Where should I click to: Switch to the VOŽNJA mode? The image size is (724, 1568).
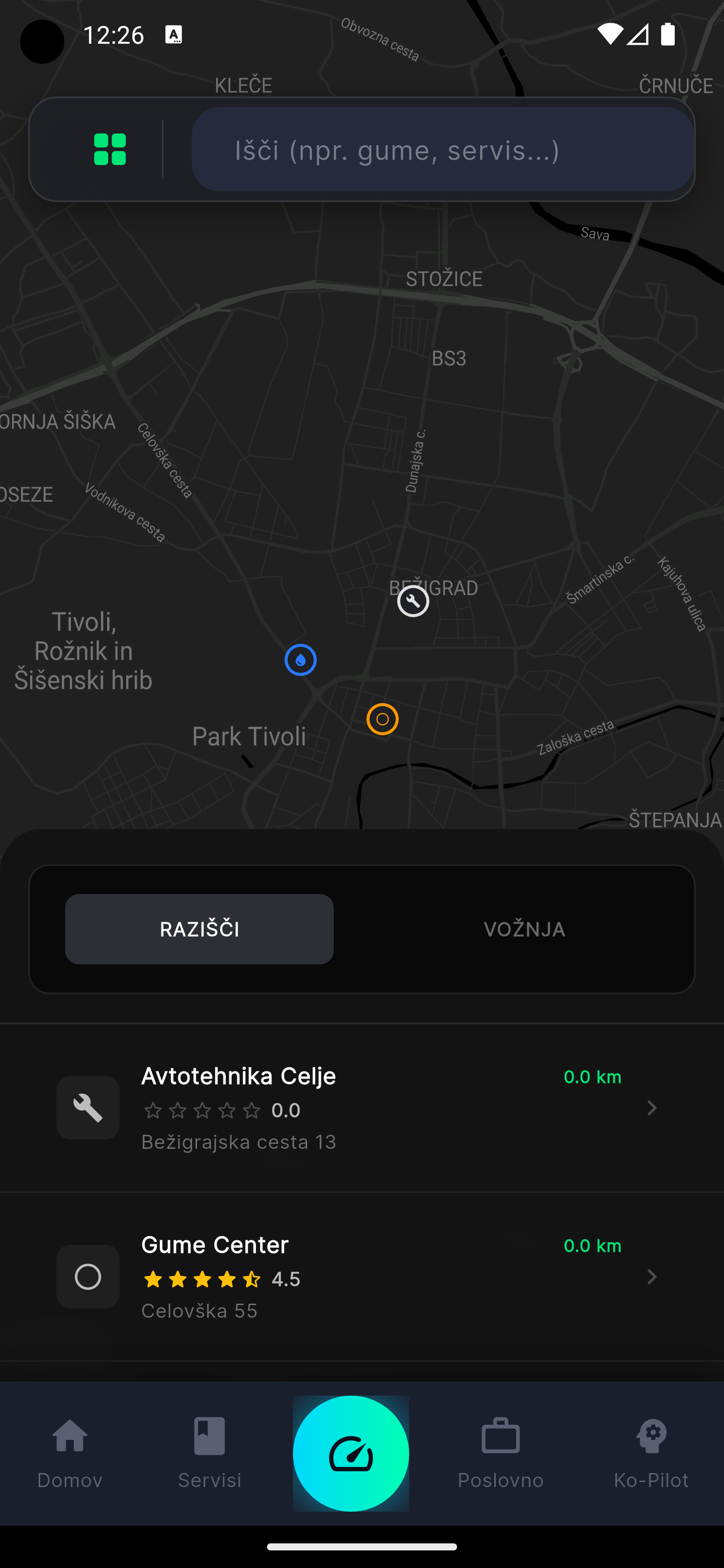(525, 929)
